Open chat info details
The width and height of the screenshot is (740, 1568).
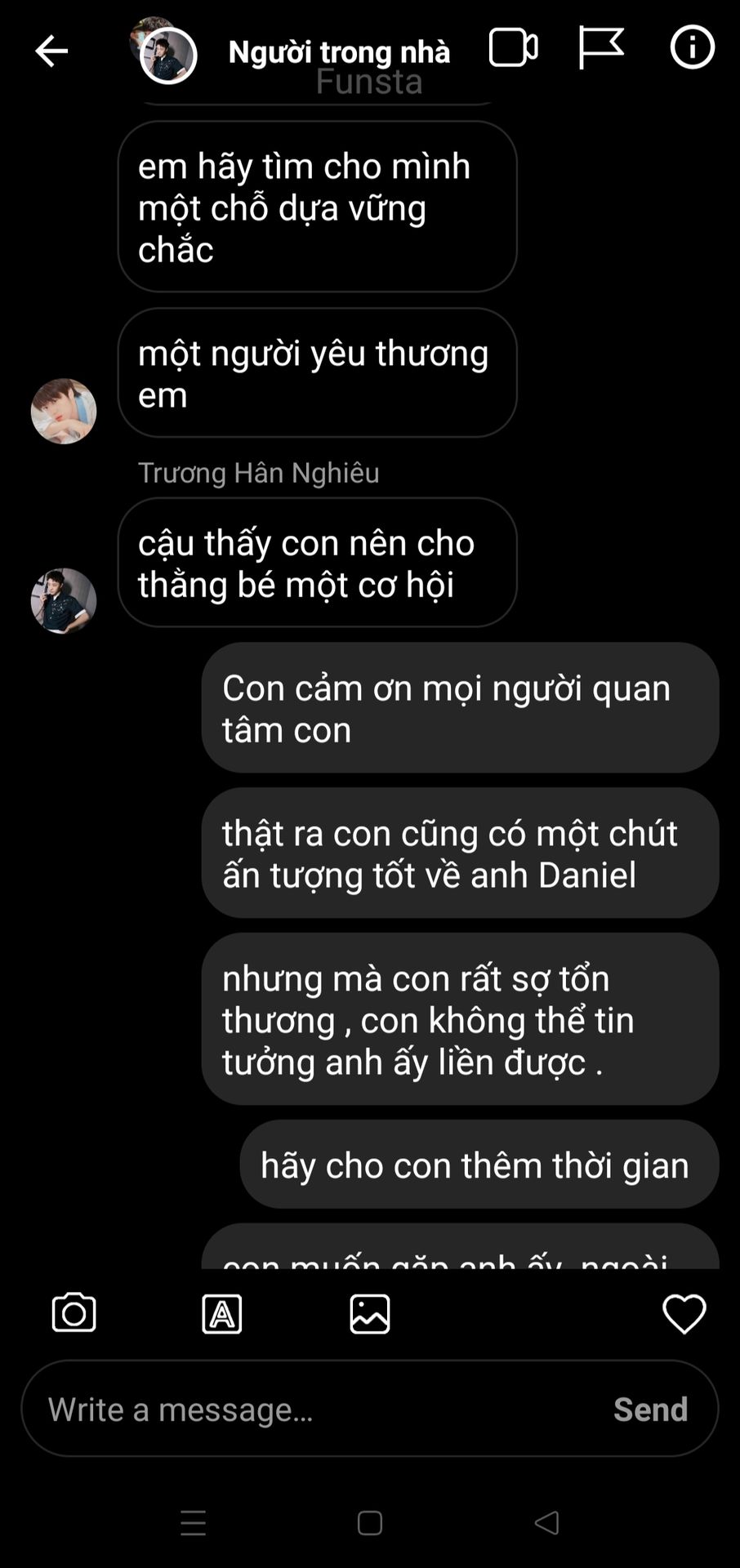[x=692, y=47]
